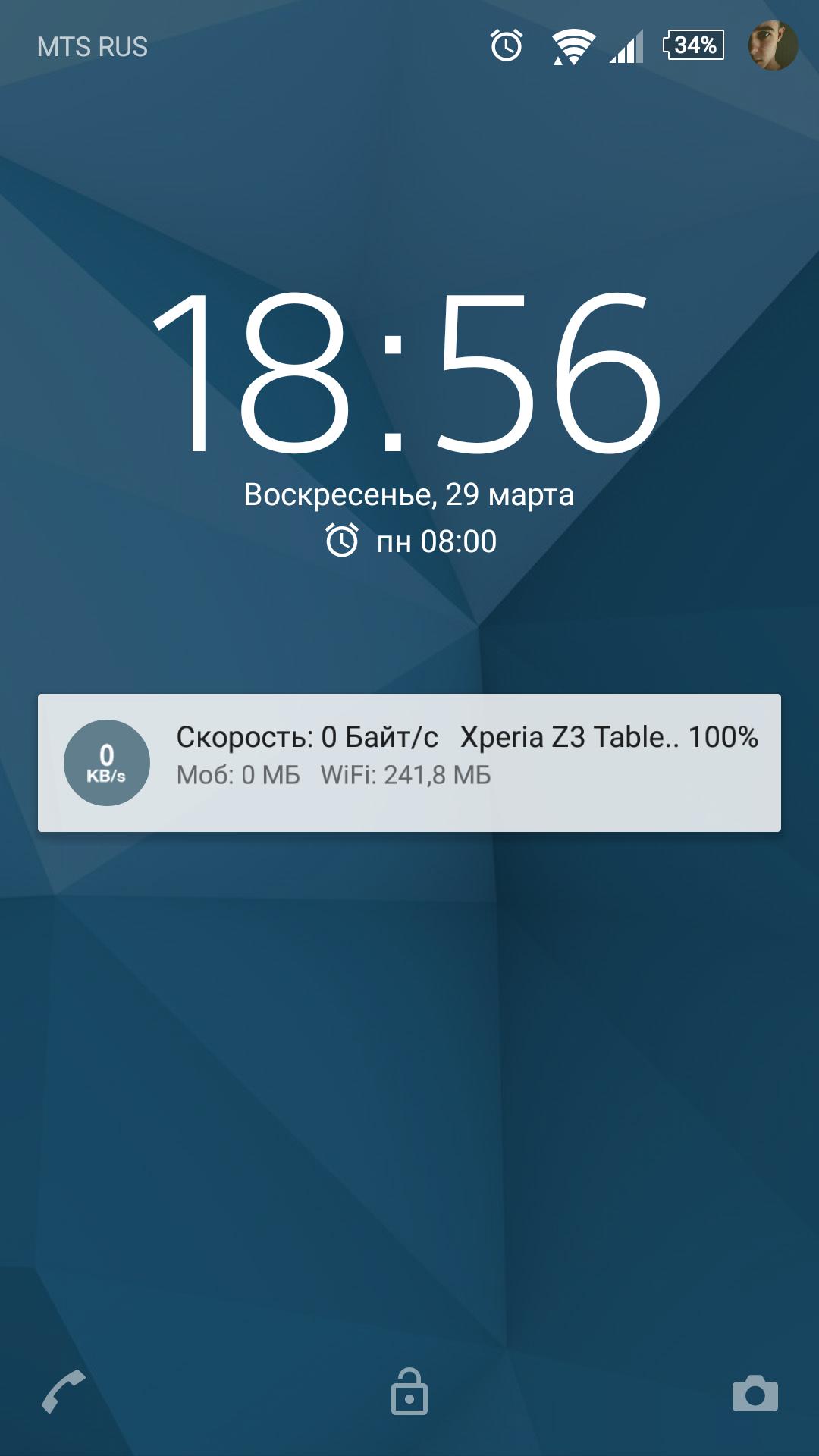Image resolution: width=819 pixels, height=1456 pixels.
Task: Open the network speed notification card
Action: [x=409, y=762]
